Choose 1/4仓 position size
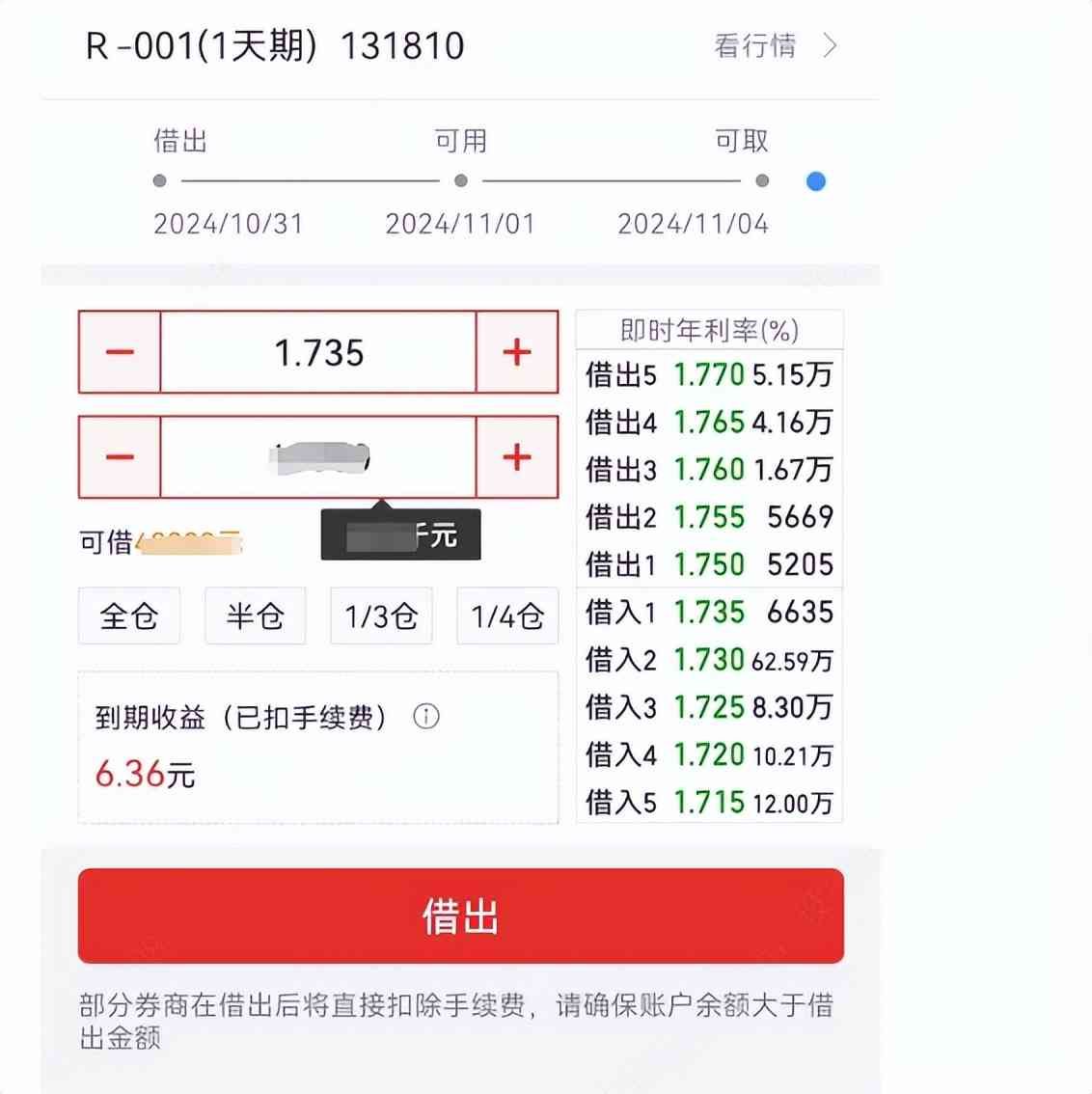 click(507, 615)
